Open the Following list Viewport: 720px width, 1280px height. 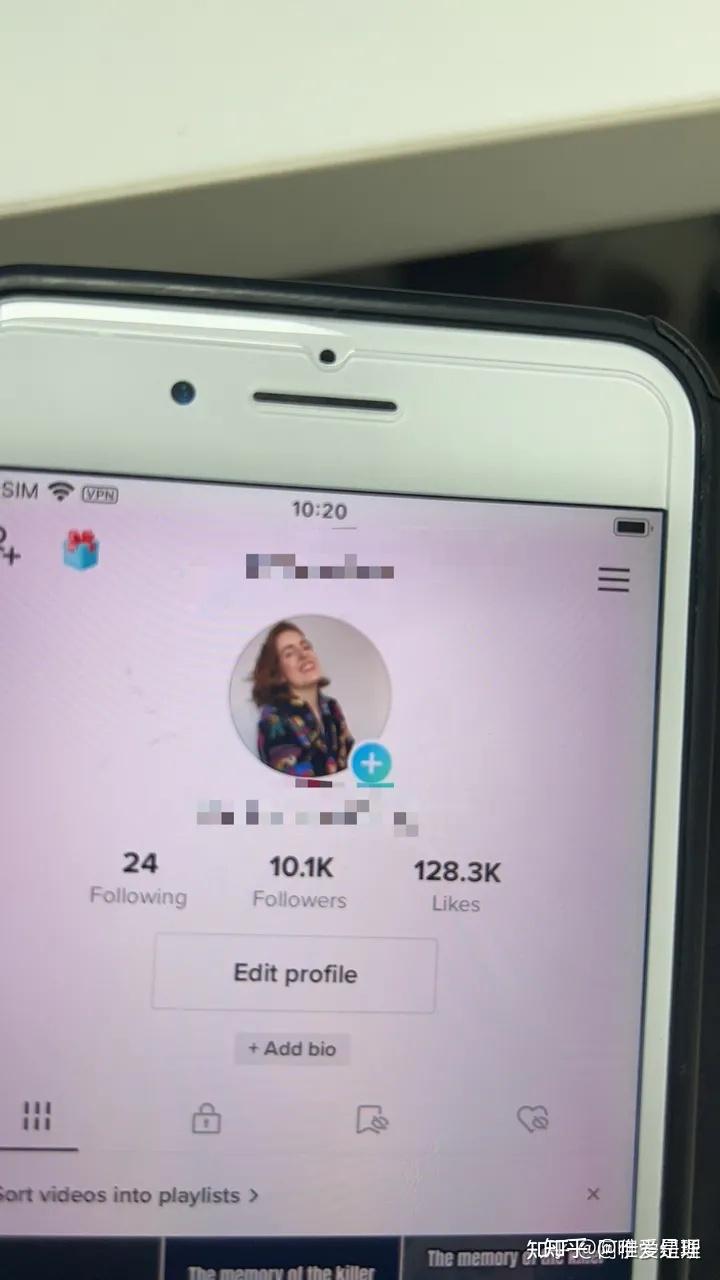pos(139,879)
